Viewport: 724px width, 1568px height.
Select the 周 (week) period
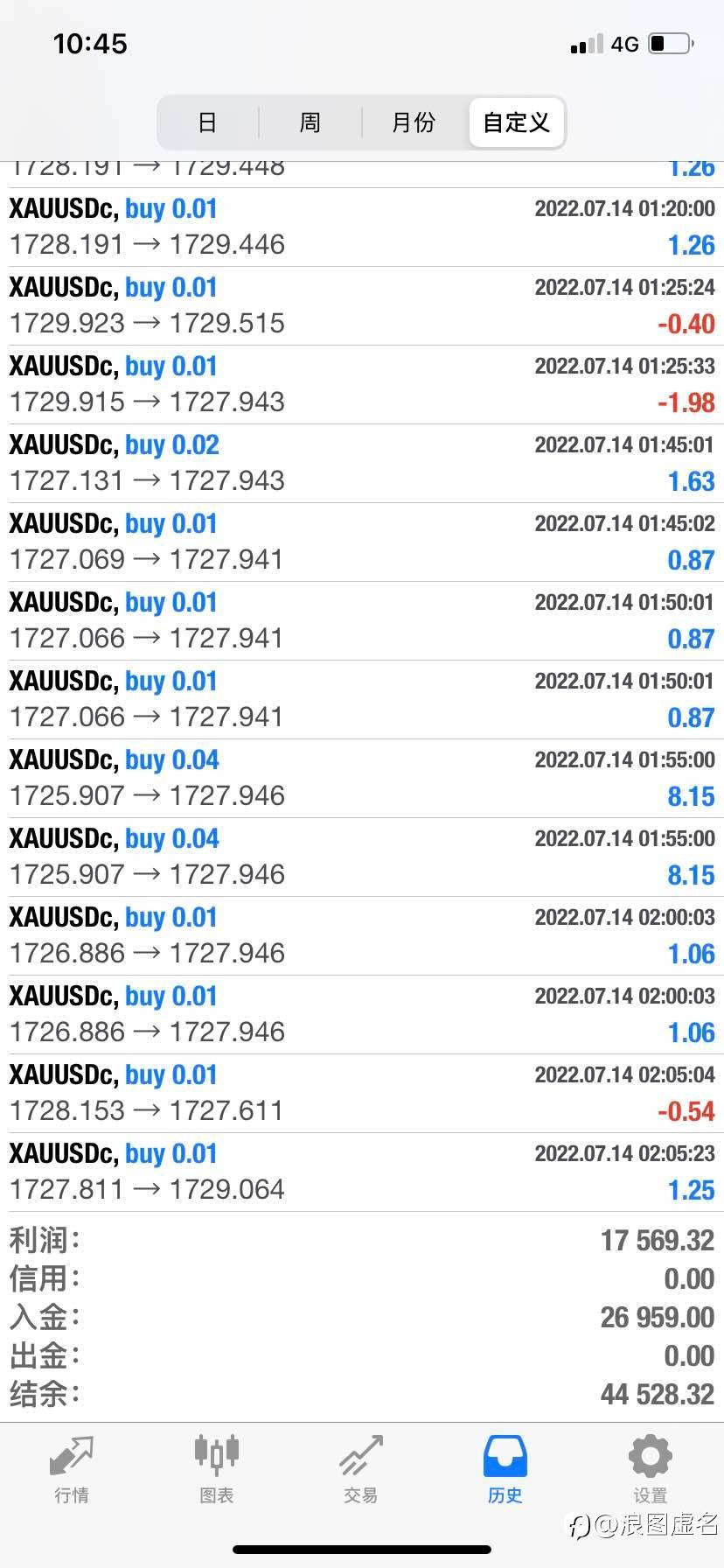[310, 122]
